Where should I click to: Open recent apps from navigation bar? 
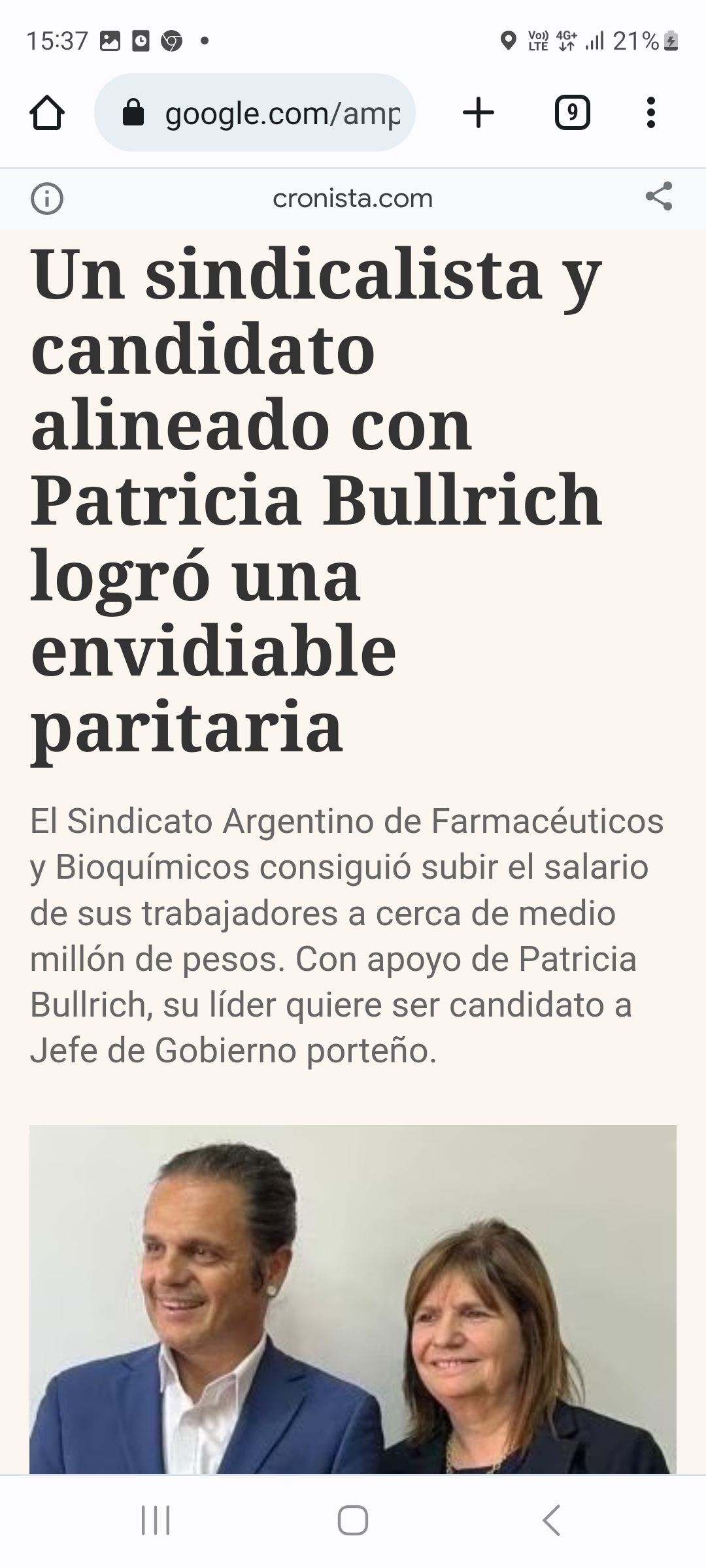click(156, 1520)
